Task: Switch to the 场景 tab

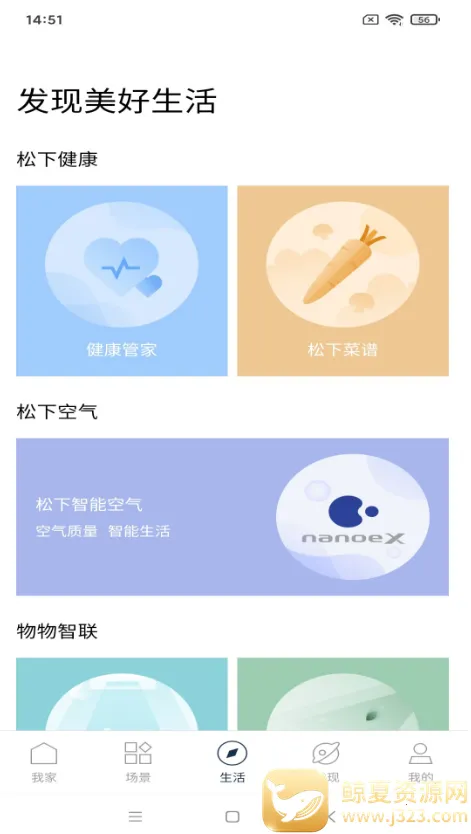Action: (138, 762)
